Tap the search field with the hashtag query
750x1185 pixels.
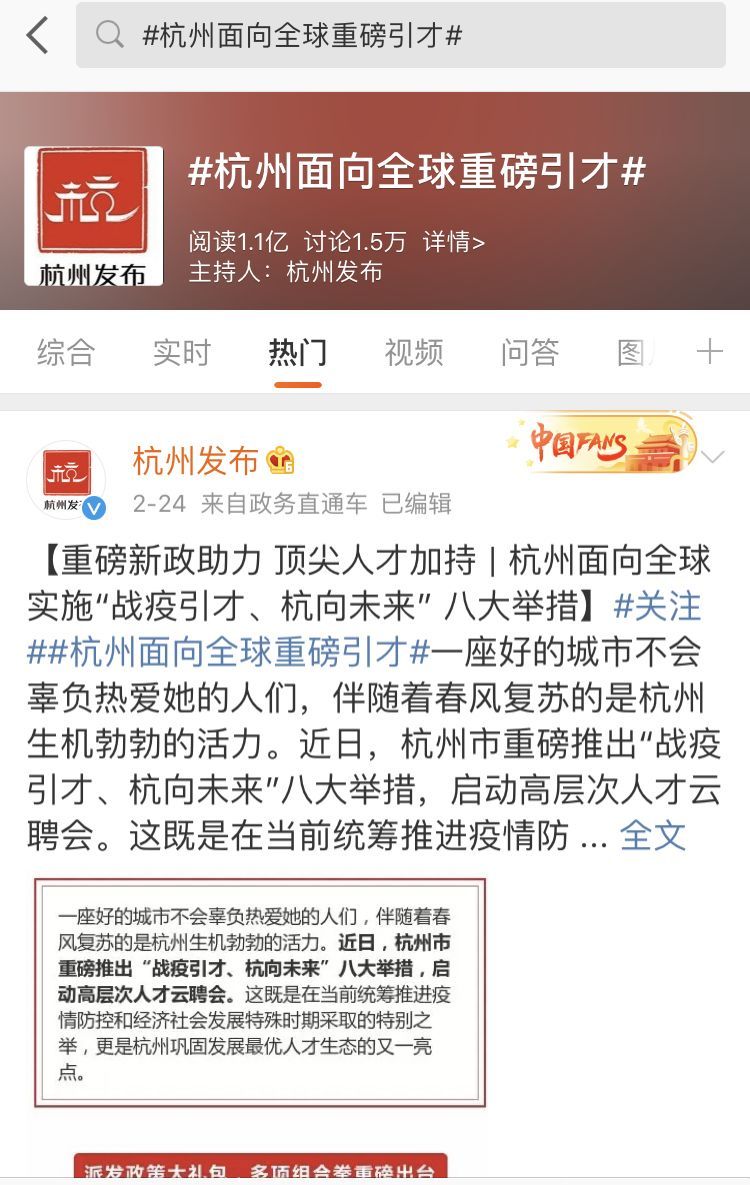pyautogui.click(x=400, y=36)
